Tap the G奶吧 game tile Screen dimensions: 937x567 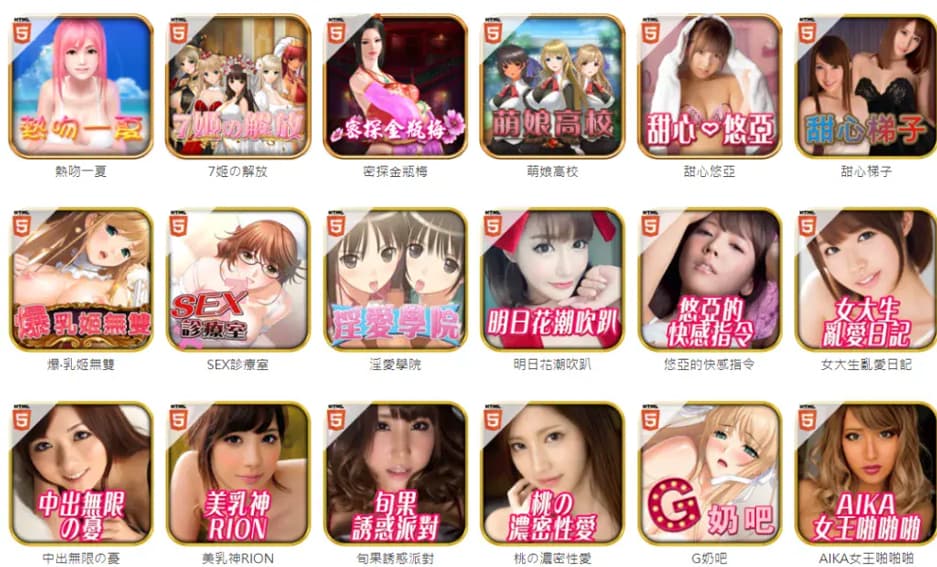click(x=709, y=473)
